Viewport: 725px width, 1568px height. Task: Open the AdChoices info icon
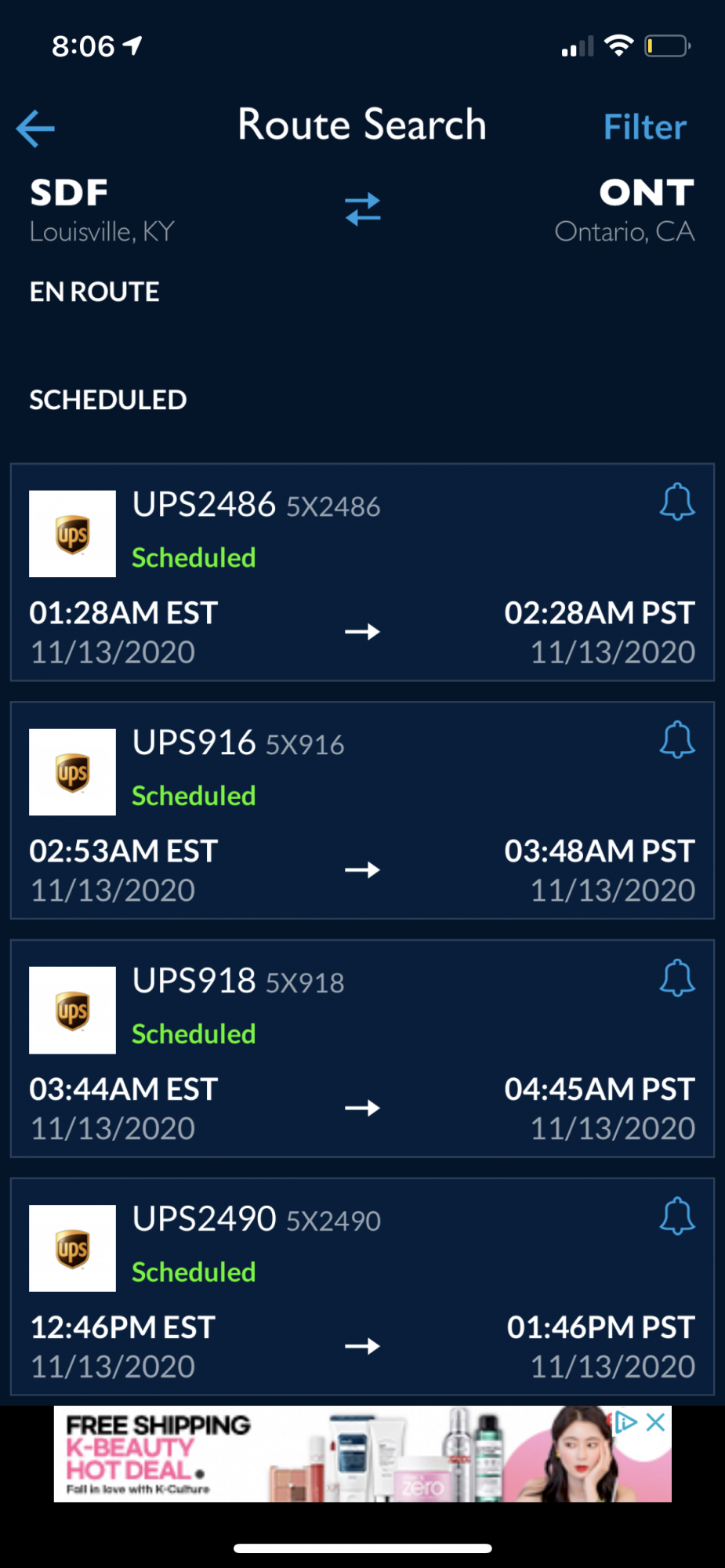point(626,1422)
